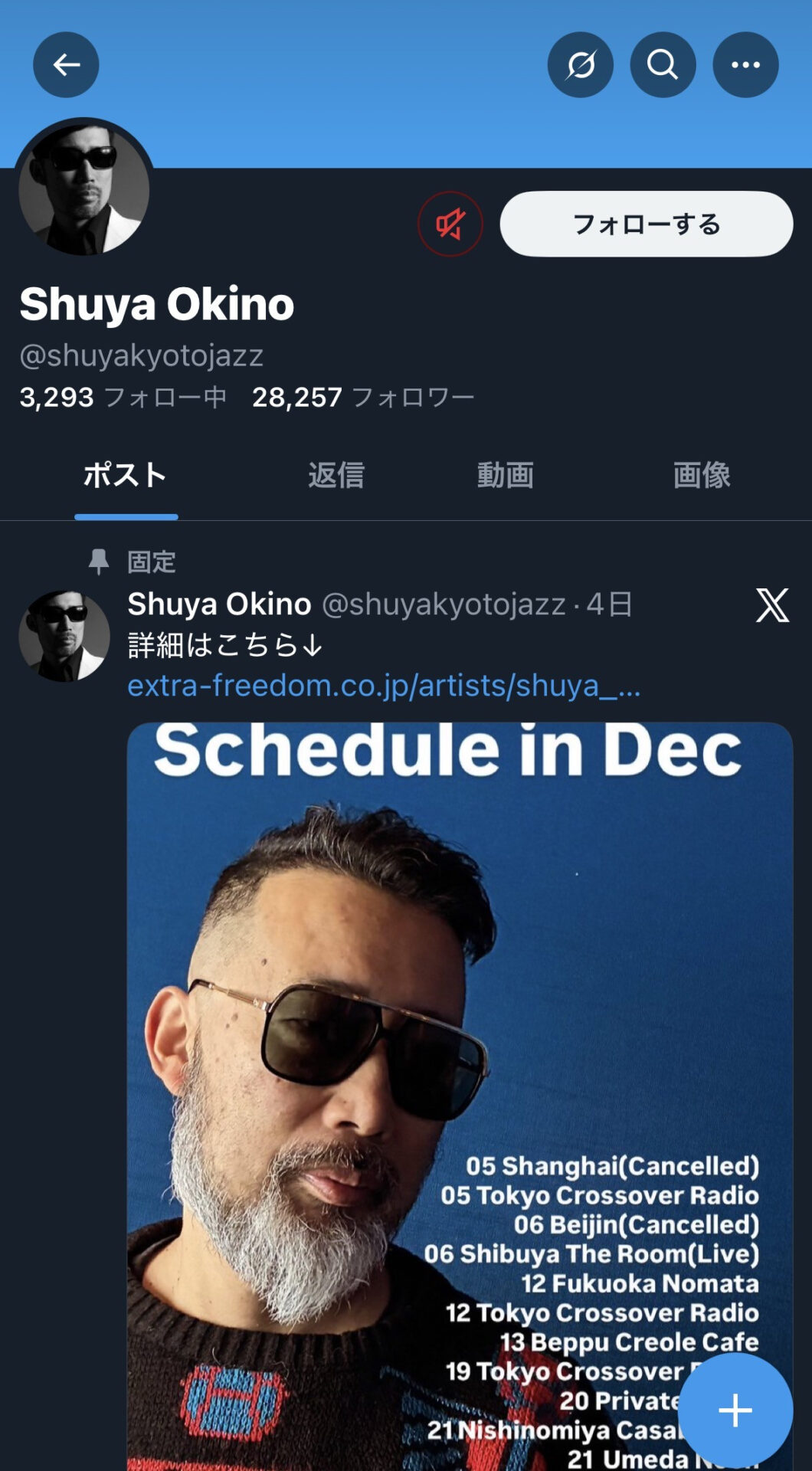Tap the avatar beside the pinned post
Viewport: 812px width, 1471px height.
(x=64, y=636)
